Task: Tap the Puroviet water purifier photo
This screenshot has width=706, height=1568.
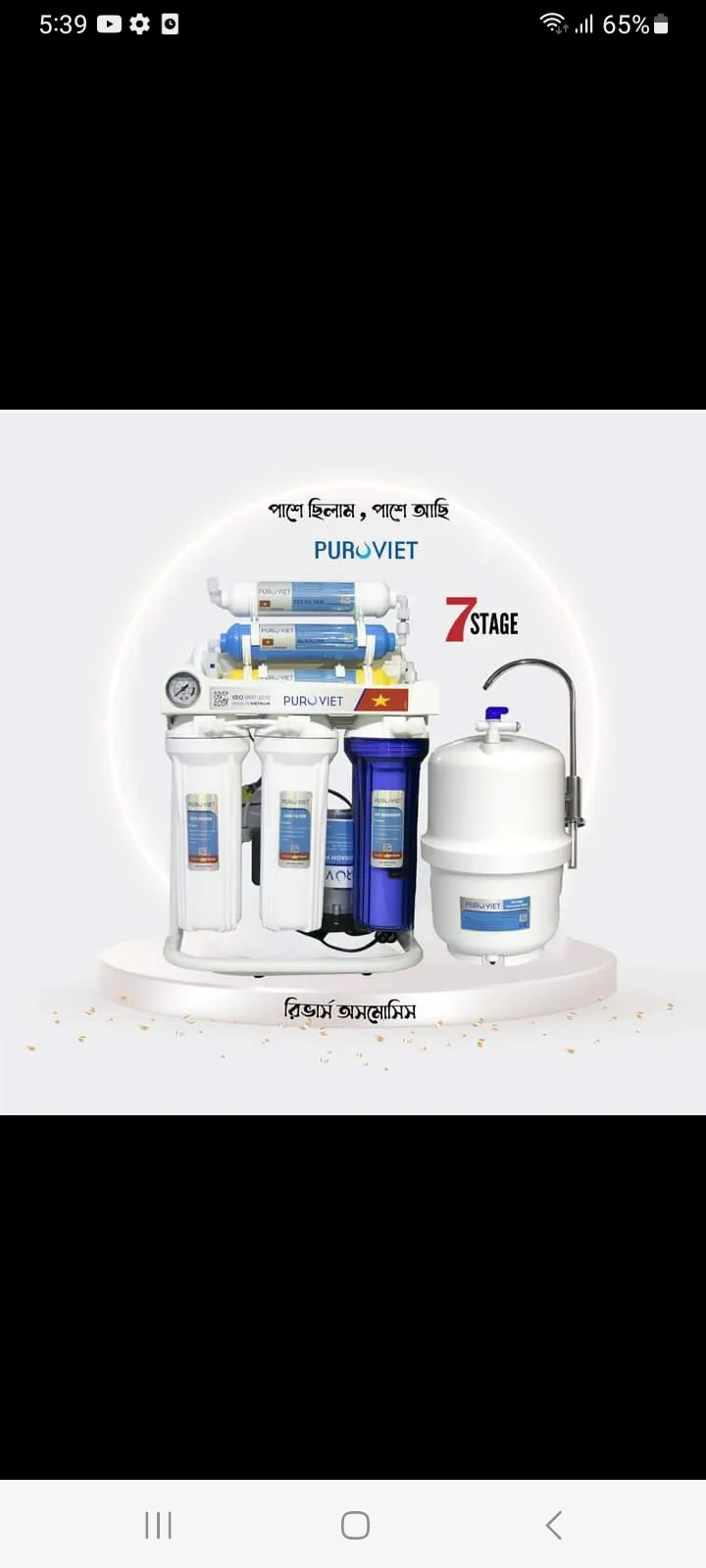Action: pyautogui.click(x=353, y=762)
